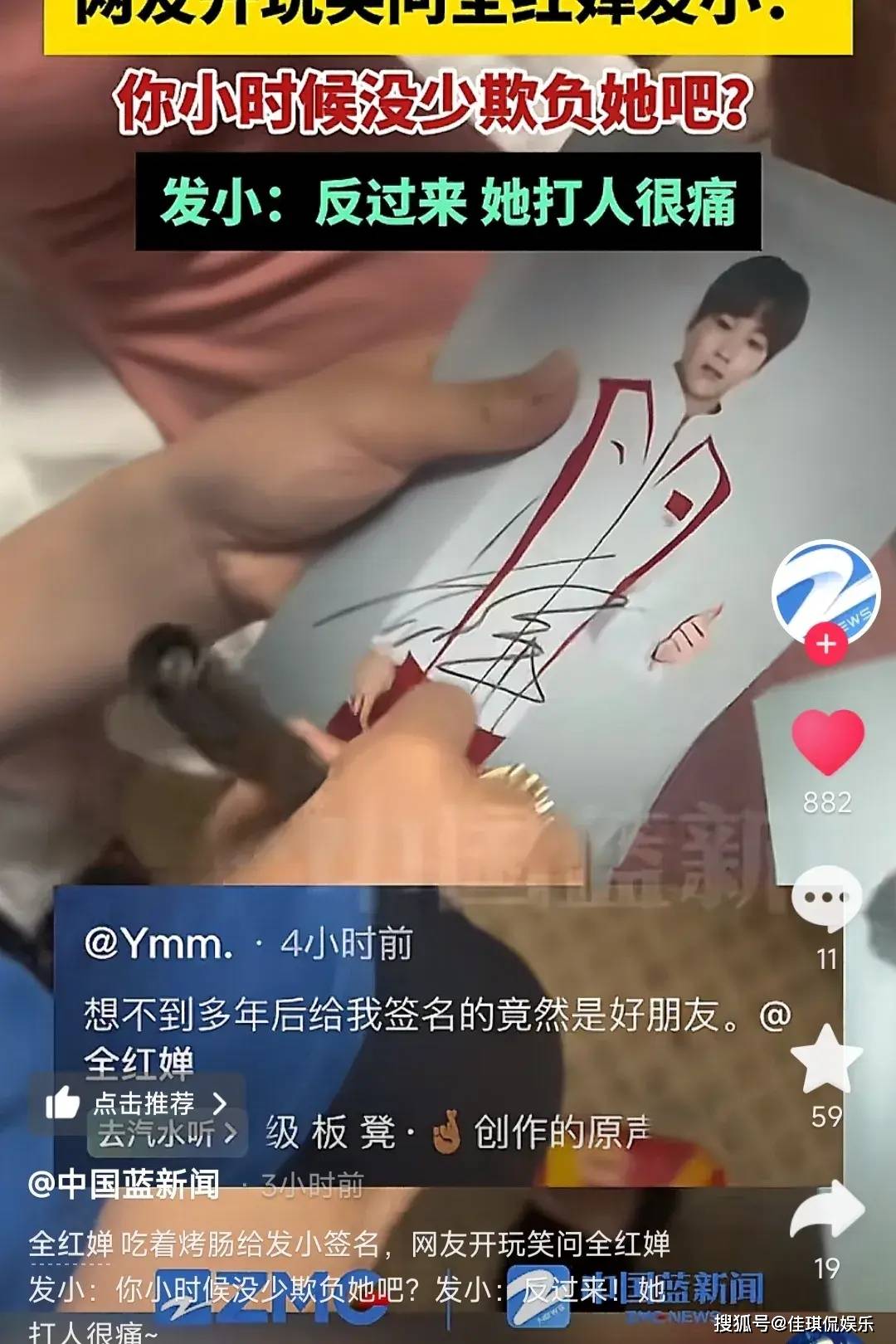Tap the 点击推荐 thumbs-up button
The height and width of the screenshot is (1344, 896).
137,1103
